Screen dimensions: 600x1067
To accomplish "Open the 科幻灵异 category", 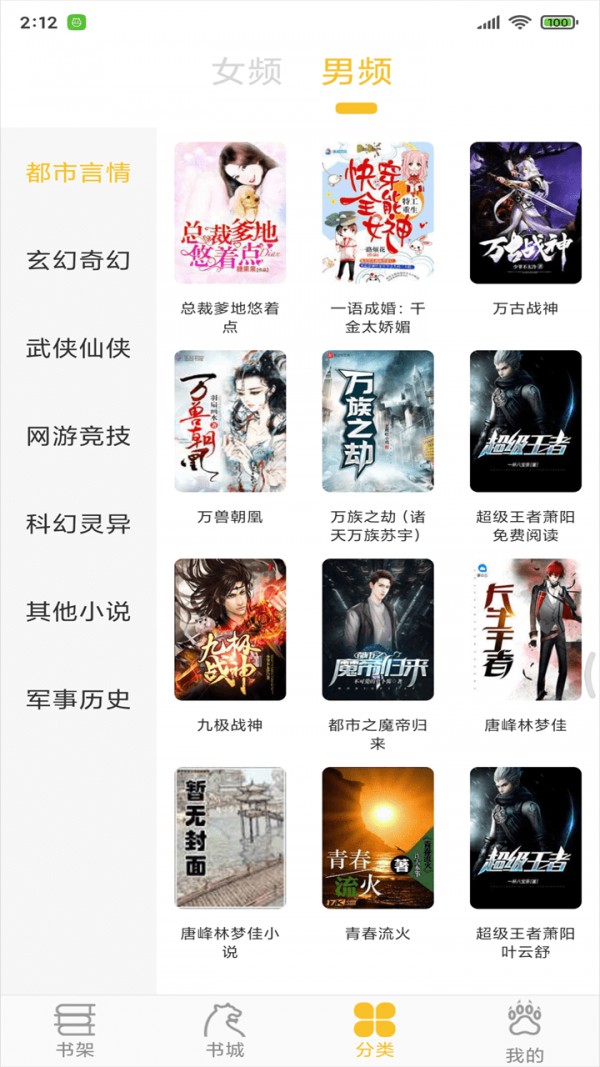I will click(x=78, y=524).
